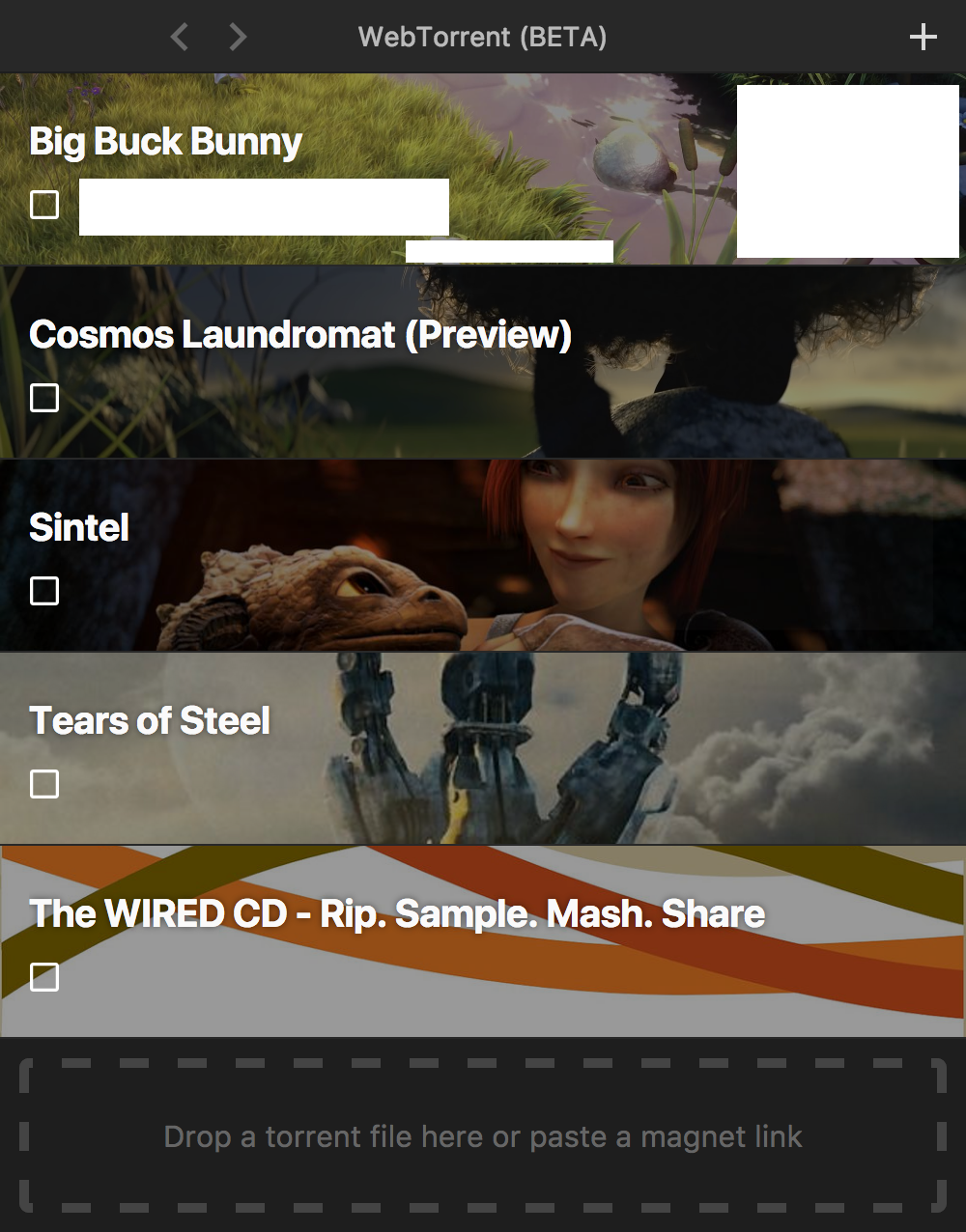Open the Sintel torrent card
The height and width of the screenshot is (1232, 966).
pyautogui.click(x=79, y=528)
